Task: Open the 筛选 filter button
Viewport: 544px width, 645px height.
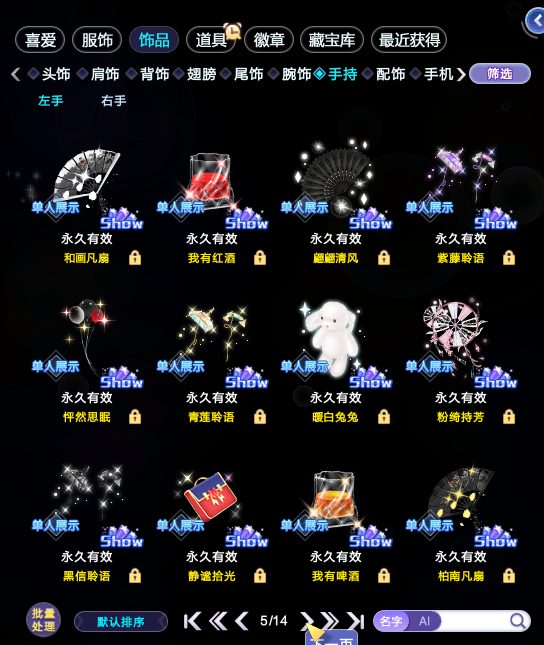Action: [500, 74]
